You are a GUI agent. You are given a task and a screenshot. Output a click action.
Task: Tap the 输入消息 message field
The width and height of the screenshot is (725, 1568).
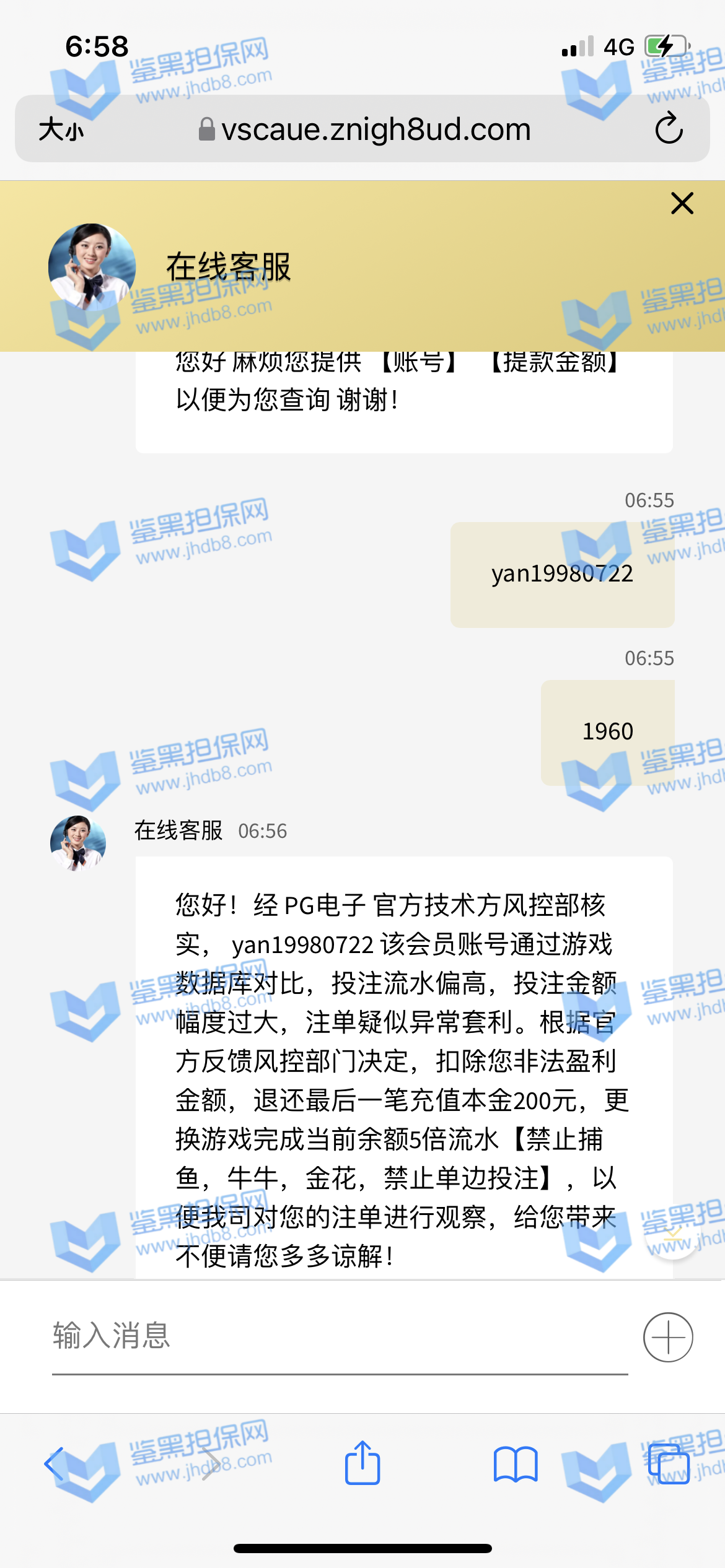[x=340, y=1336]
